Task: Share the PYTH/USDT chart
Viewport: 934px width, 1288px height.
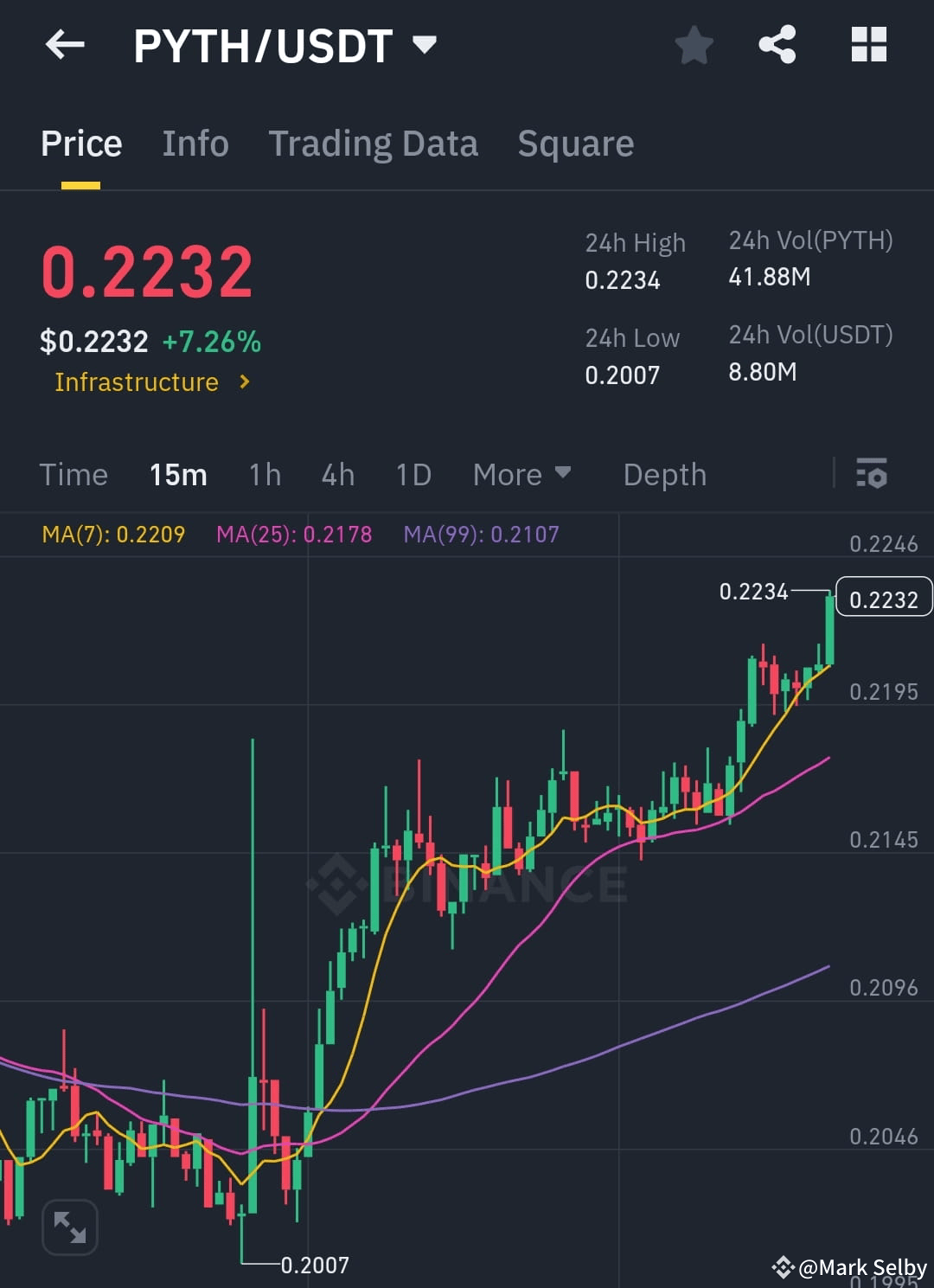Action: coord(777,46)
